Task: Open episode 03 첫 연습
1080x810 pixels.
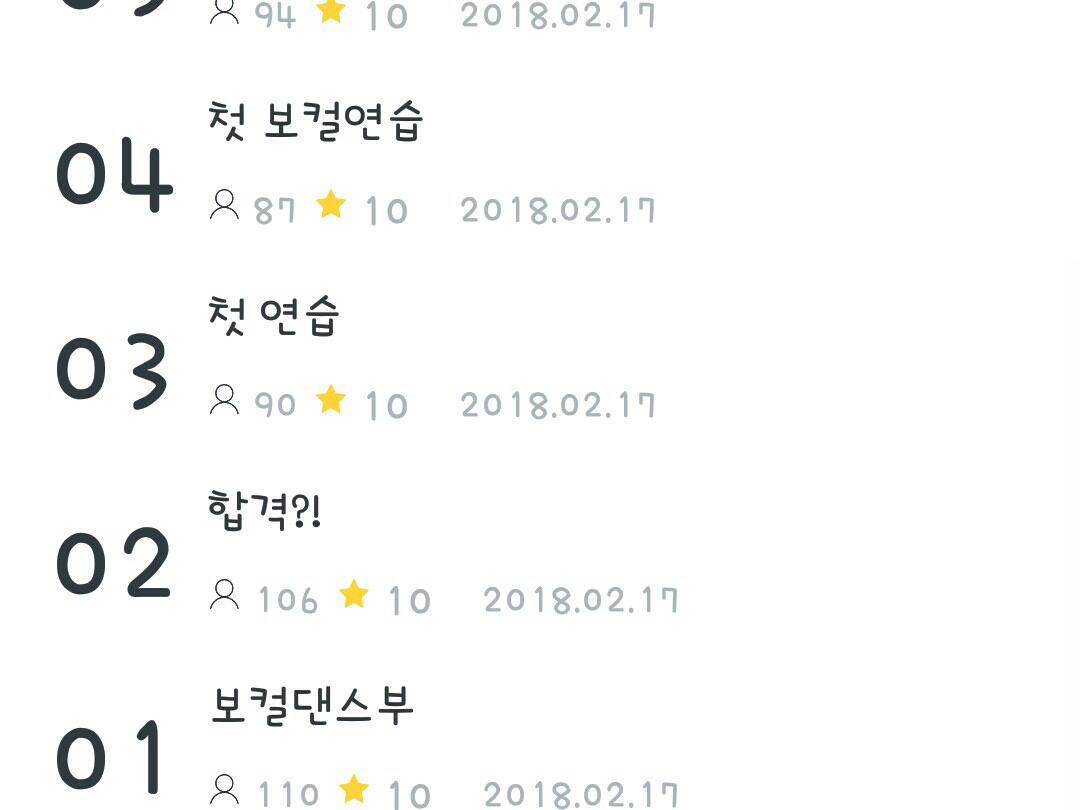Action: pos(274,317)
